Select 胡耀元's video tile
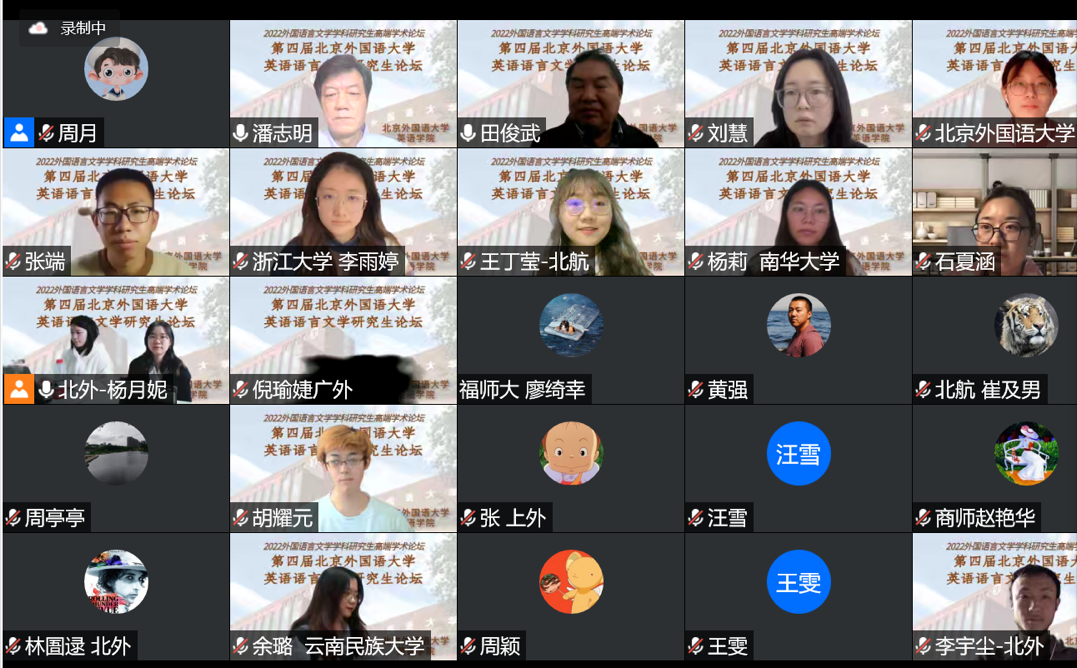The height and width of the screenshot is (668, 1077). click(x=343, y=468)
